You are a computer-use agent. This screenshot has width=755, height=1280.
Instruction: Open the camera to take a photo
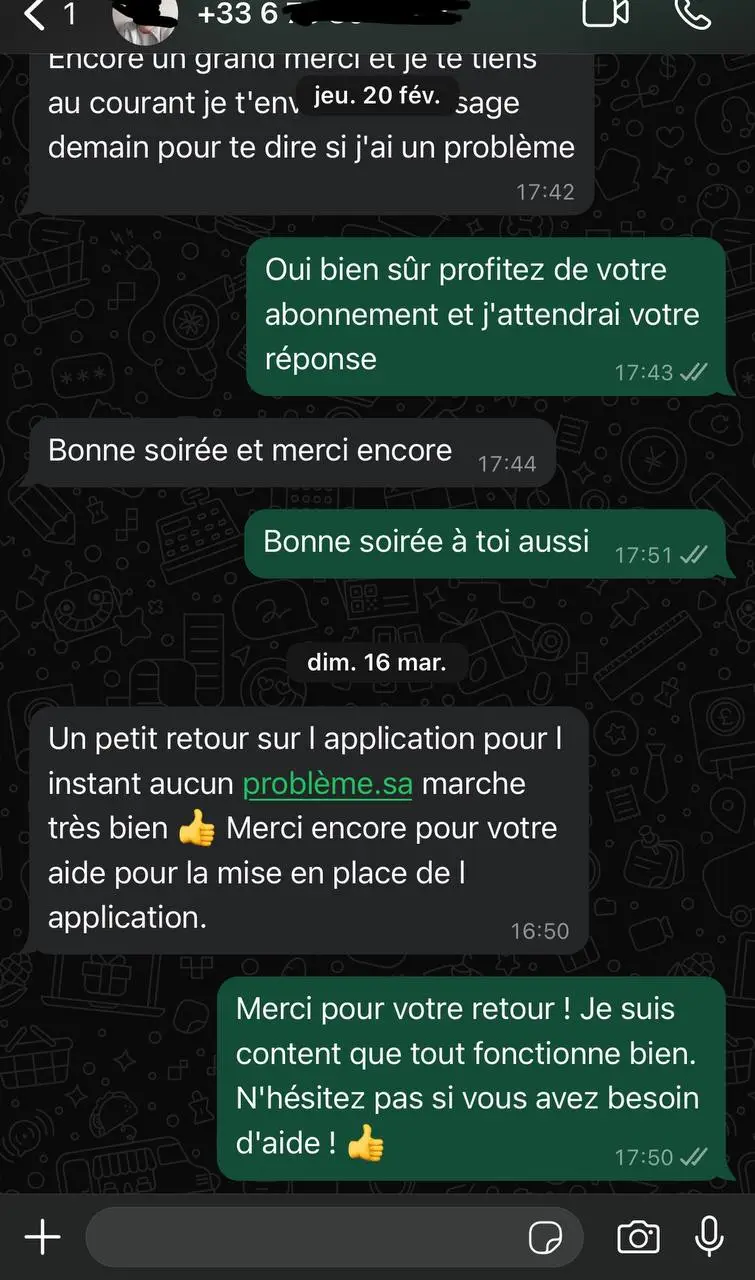pos(638,1238)
